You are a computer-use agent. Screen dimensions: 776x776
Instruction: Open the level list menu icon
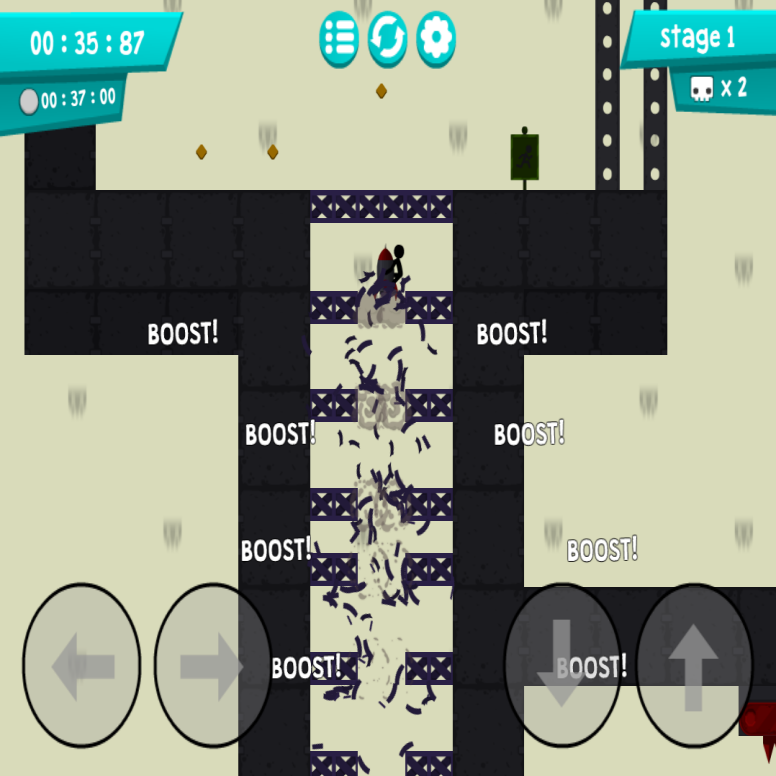tap(339, 39)
